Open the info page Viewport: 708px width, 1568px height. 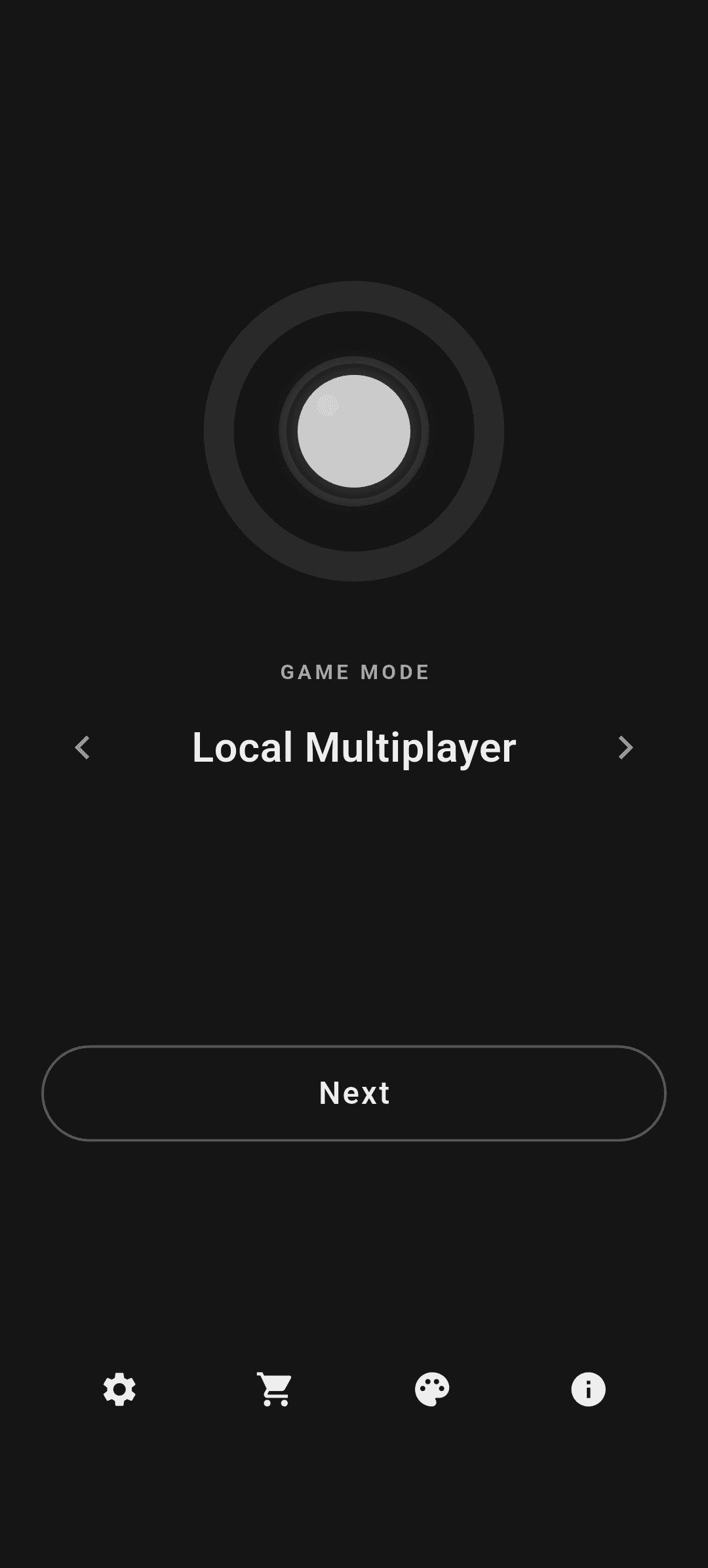[588, 1389]
